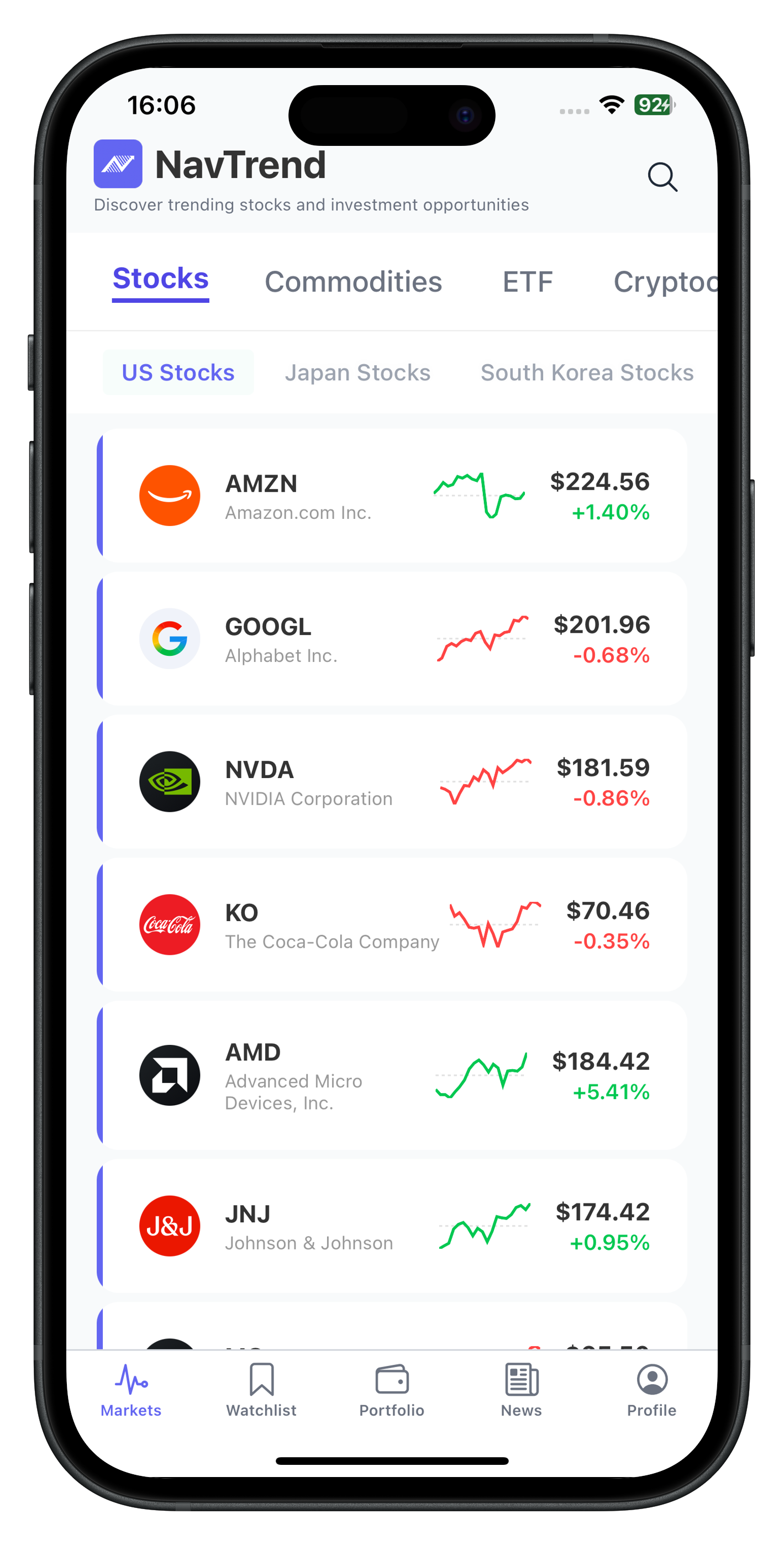
Task: Open the search magnifier icon
Action: tap(662, 177)
